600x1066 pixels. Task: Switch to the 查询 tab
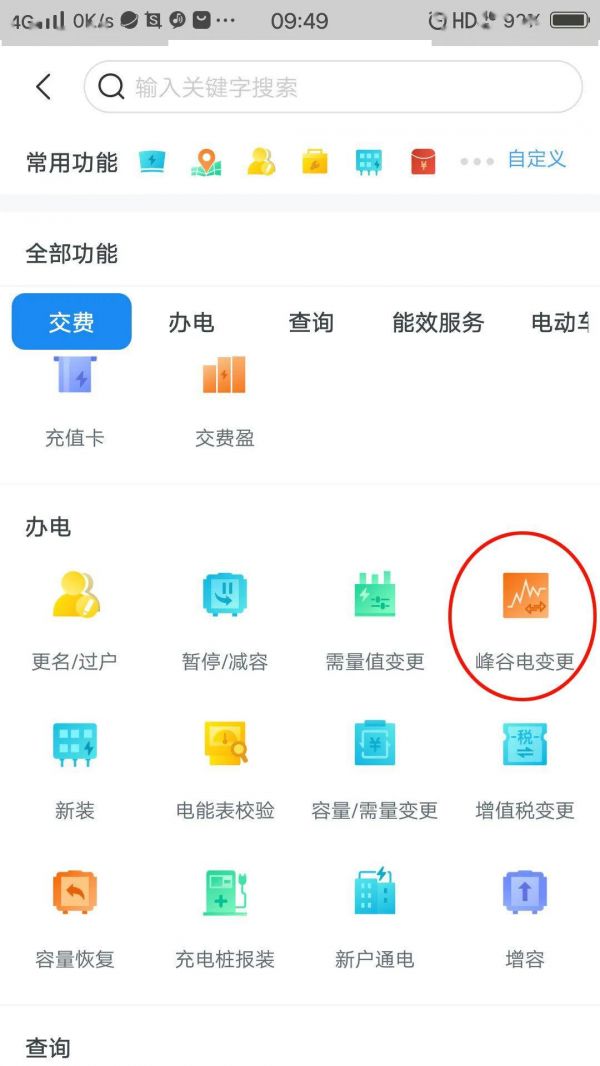coord(311,322)
